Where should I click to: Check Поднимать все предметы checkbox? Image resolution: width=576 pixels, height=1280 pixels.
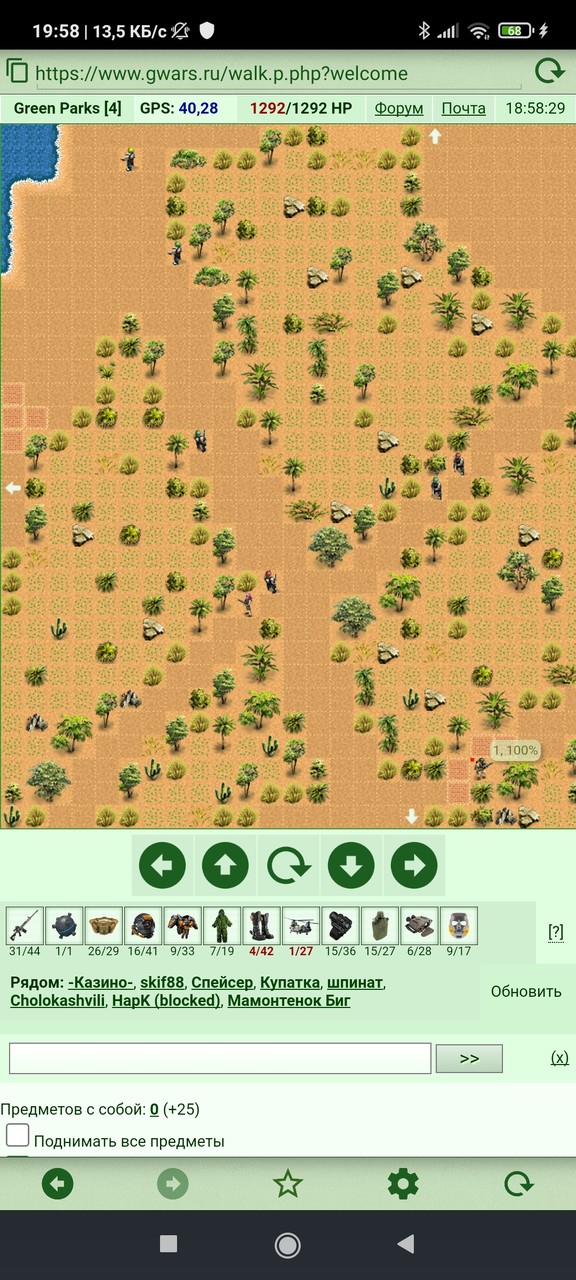tap(18, 1135)
